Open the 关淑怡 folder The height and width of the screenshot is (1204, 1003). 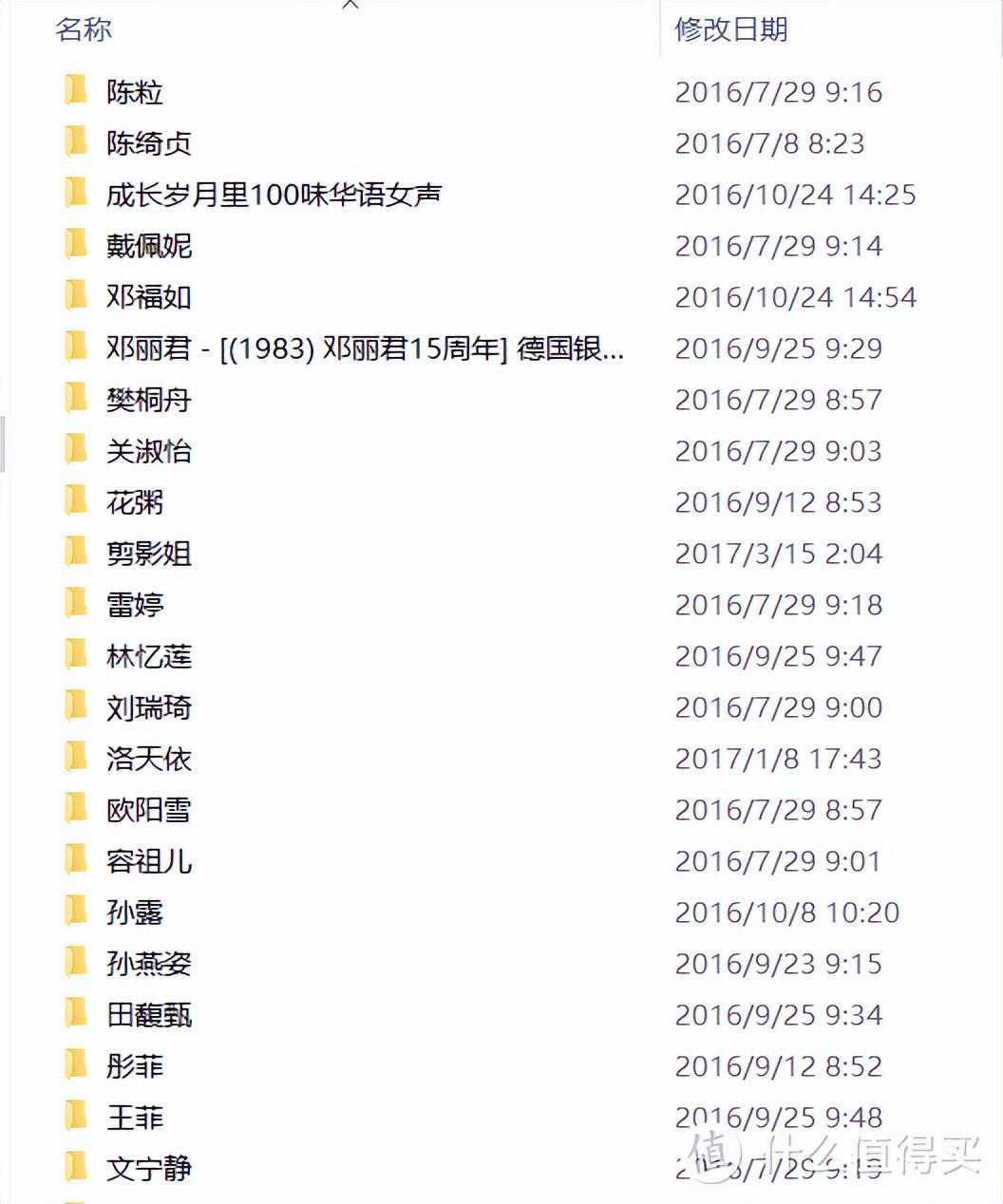tap(148, 451)
